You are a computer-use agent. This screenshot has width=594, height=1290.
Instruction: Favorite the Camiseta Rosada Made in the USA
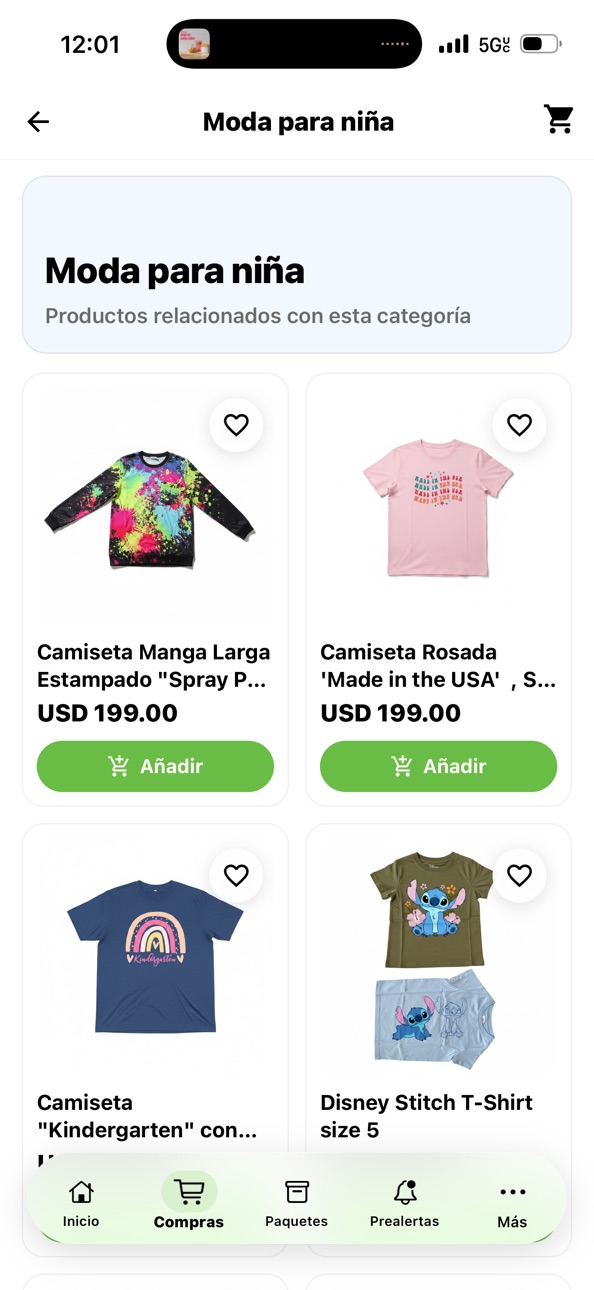519,425
